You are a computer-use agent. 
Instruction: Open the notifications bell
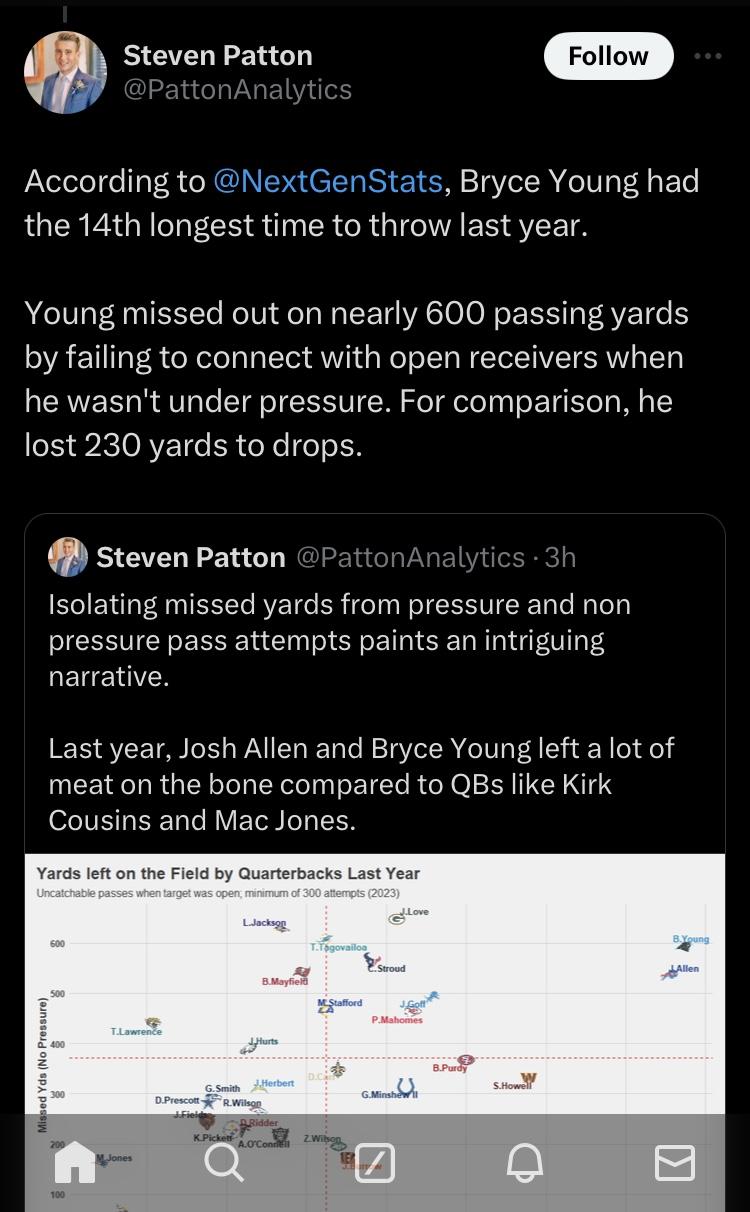525,1163
